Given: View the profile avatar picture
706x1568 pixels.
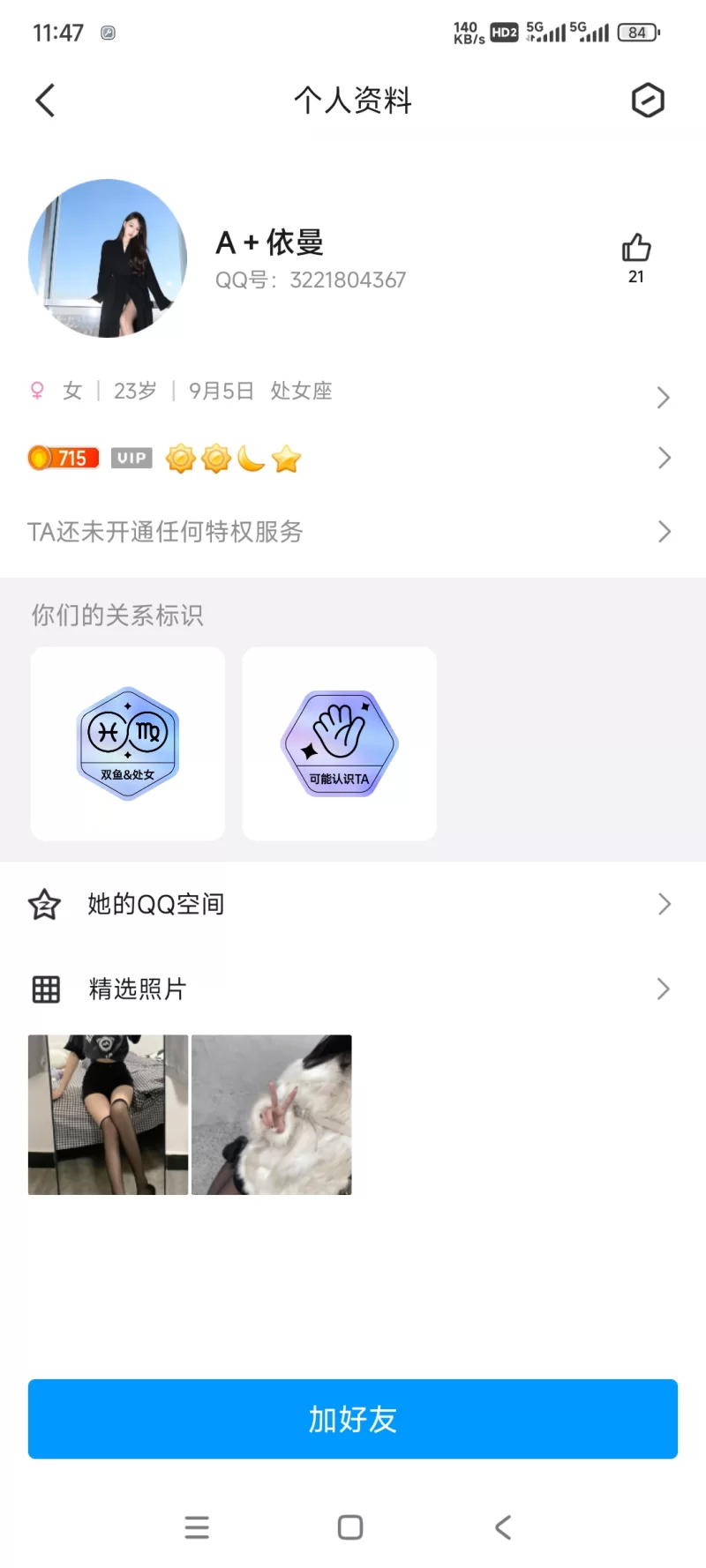Looking at the screenshot, I should 108,258.
